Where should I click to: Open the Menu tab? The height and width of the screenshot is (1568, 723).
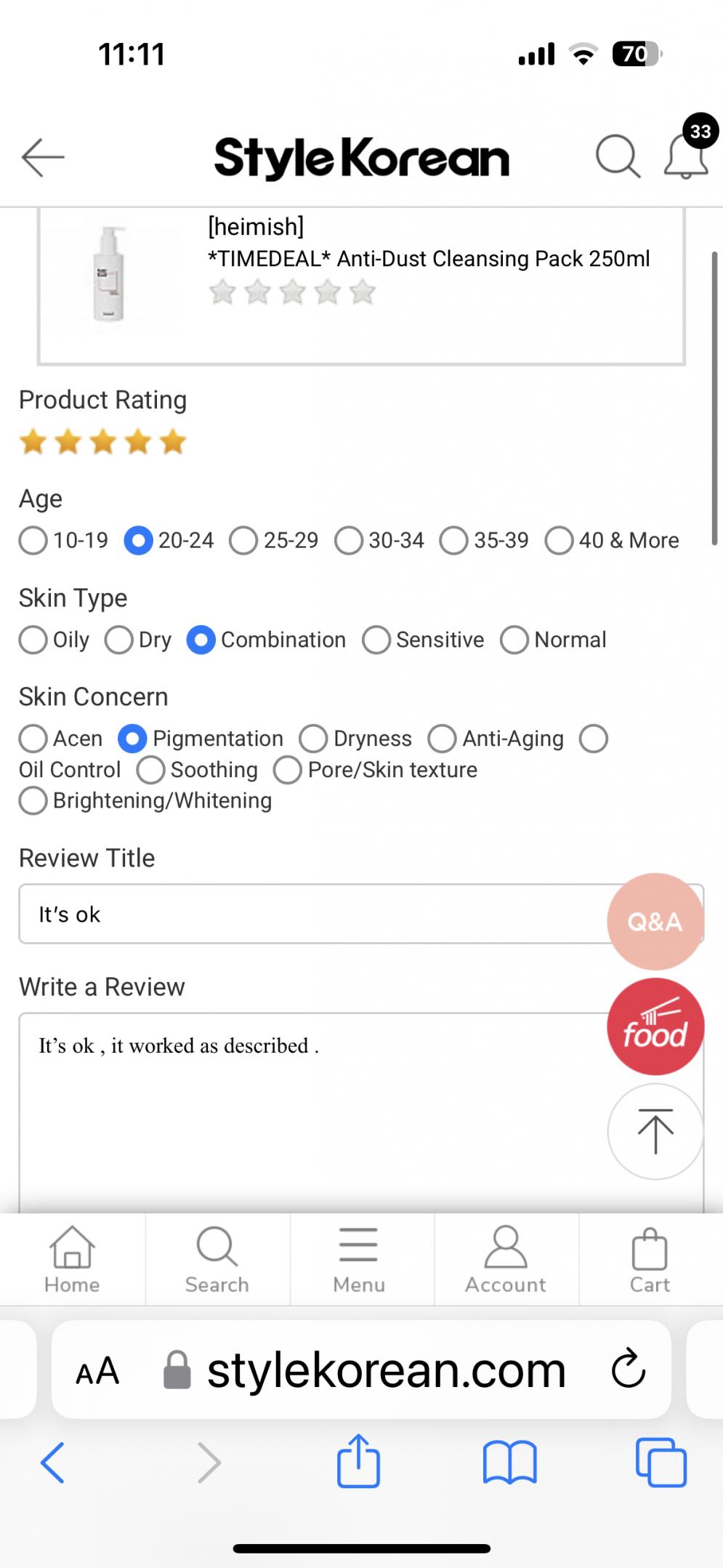pyautogui.click(x=359, y=1260)
